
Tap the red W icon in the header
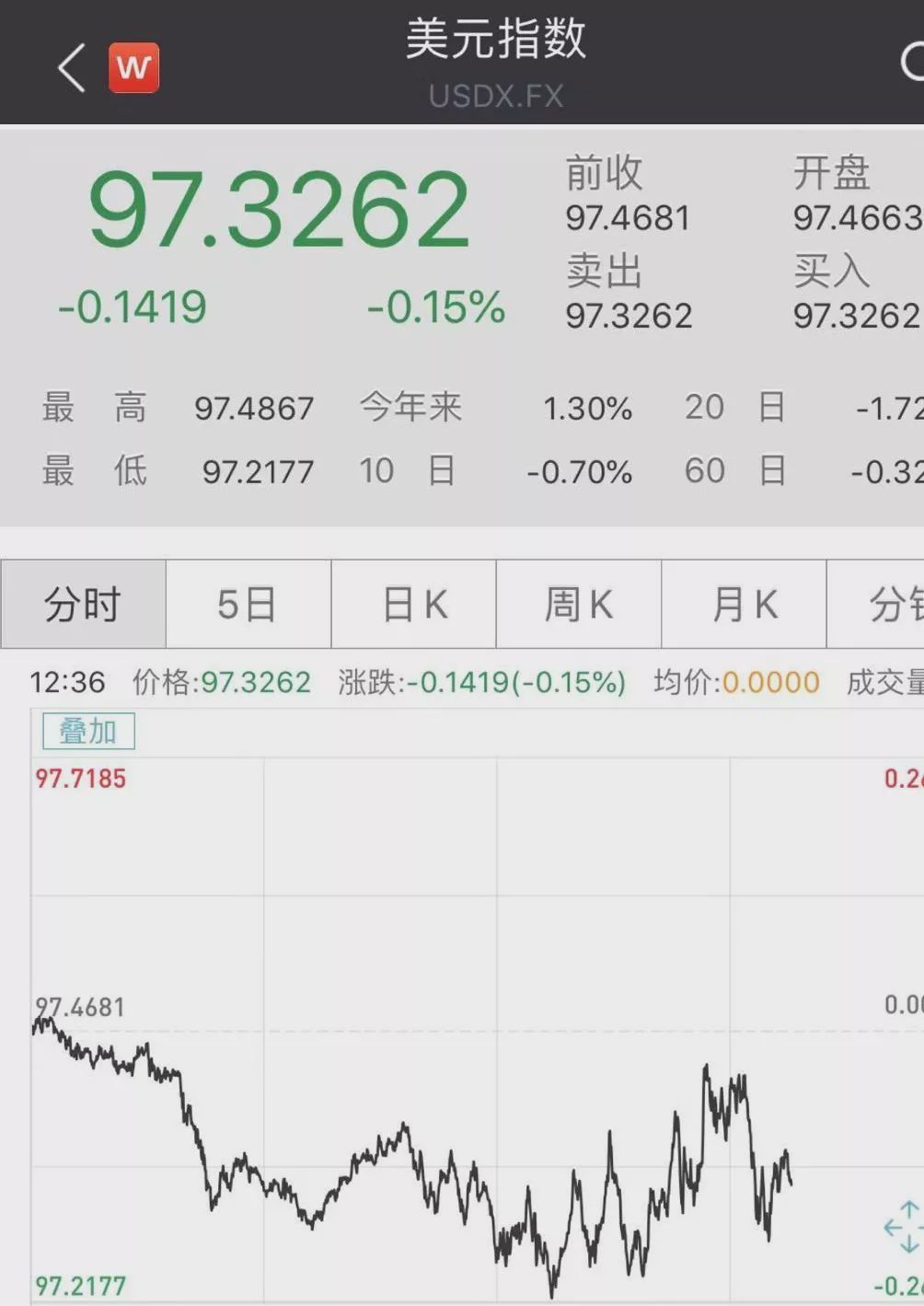coord(134,67)
